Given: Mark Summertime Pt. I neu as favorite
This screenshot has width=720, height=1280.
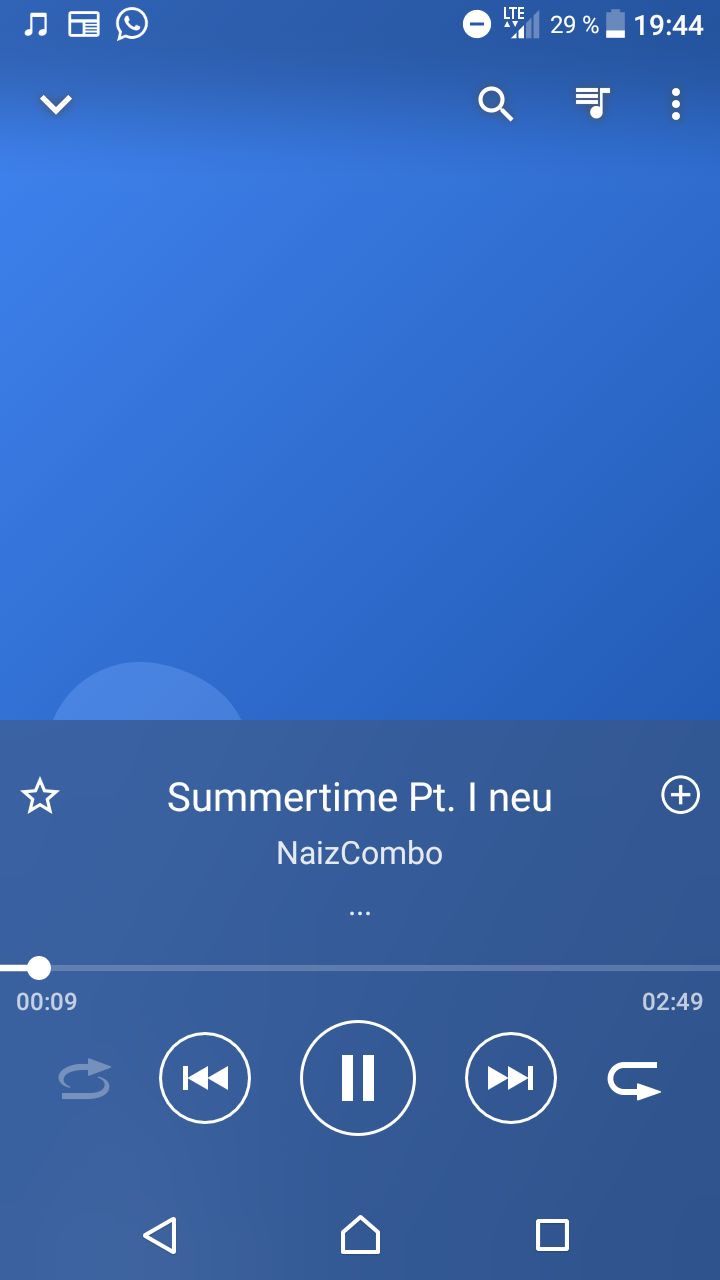Looking at the screenshot, I should tap(40, 797).
